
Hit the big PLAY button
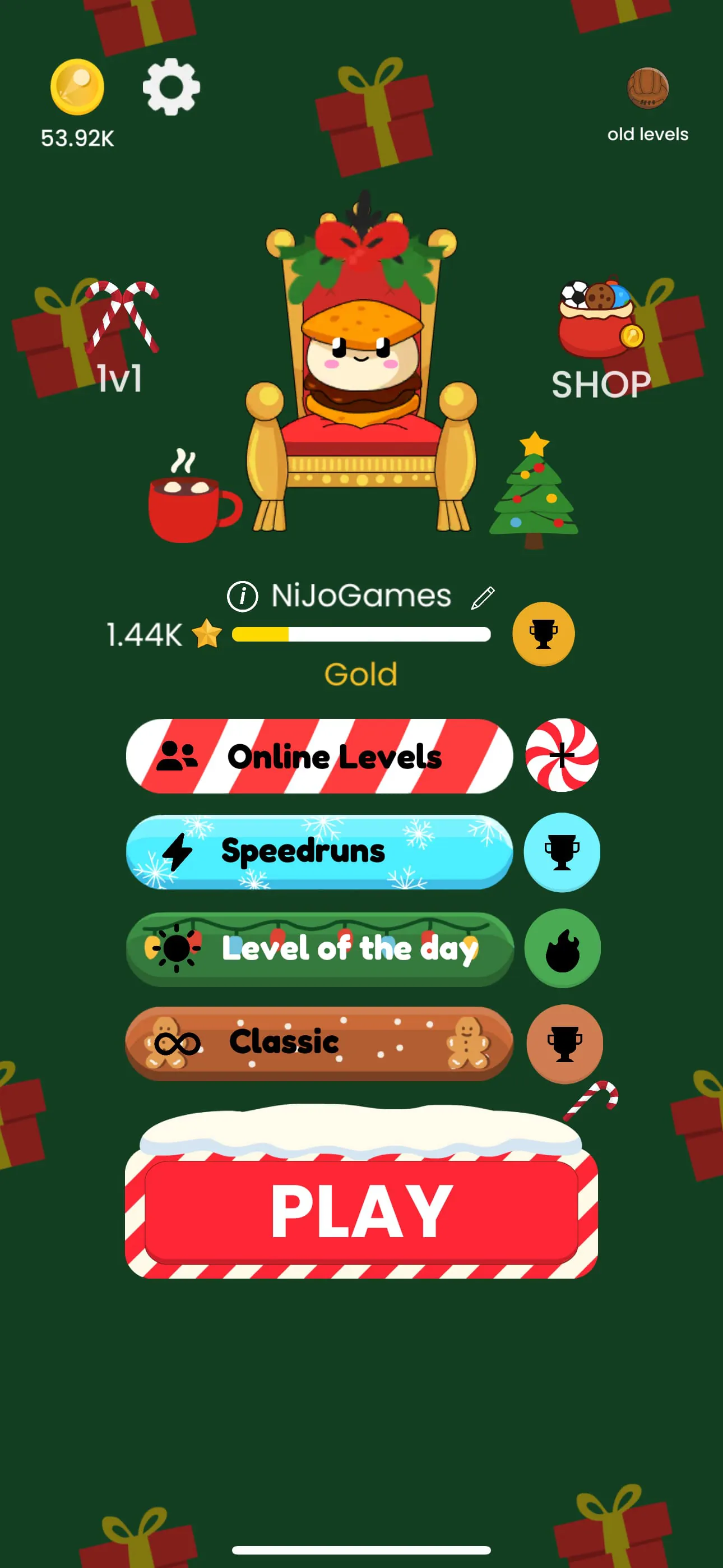pyautogui.click(x=361, y=1211)
